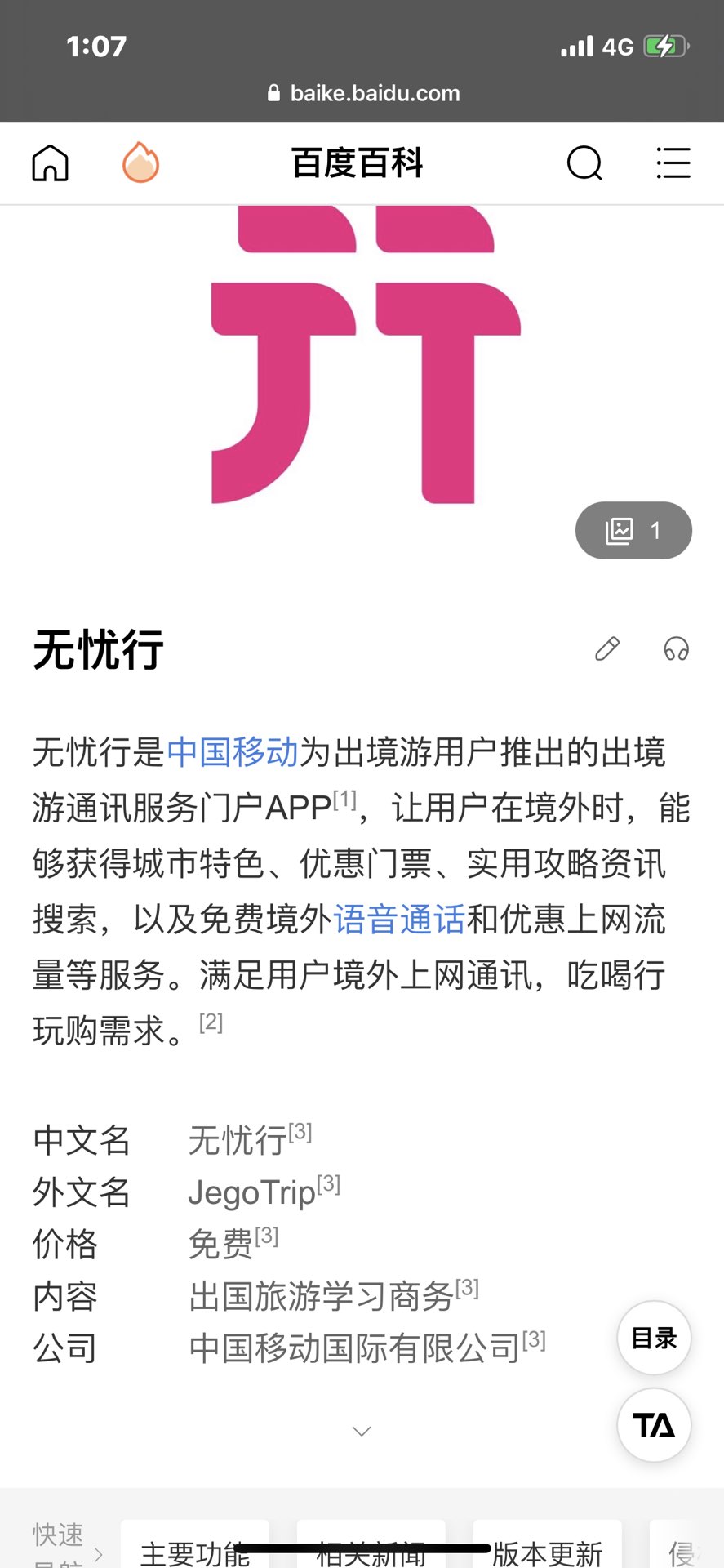
Task: Listen to the entry via headphone icon
Action: pos(676,649)
